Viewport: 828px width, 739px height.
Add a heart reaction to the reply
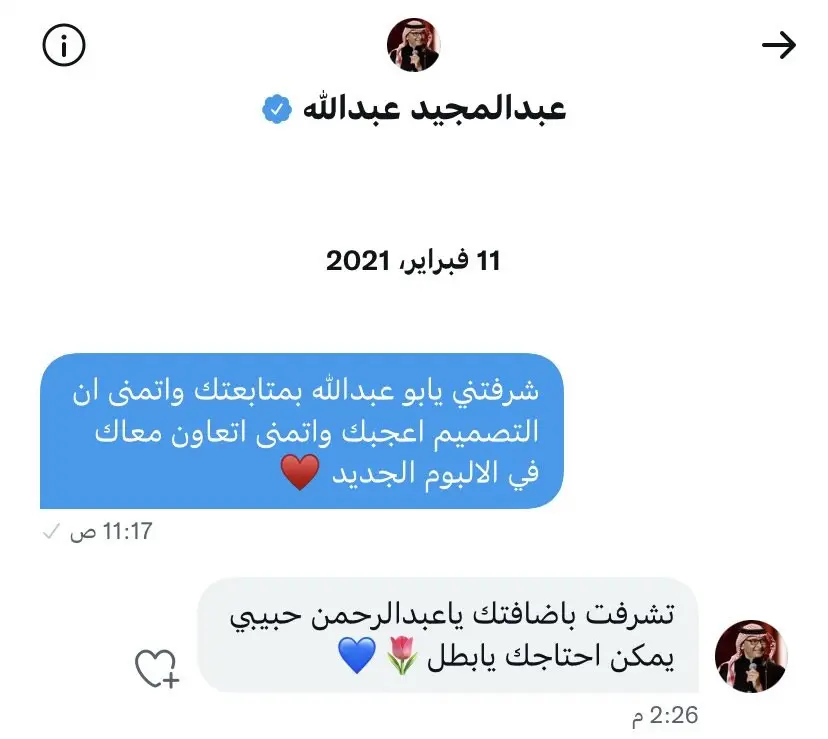tap(156, 668)
